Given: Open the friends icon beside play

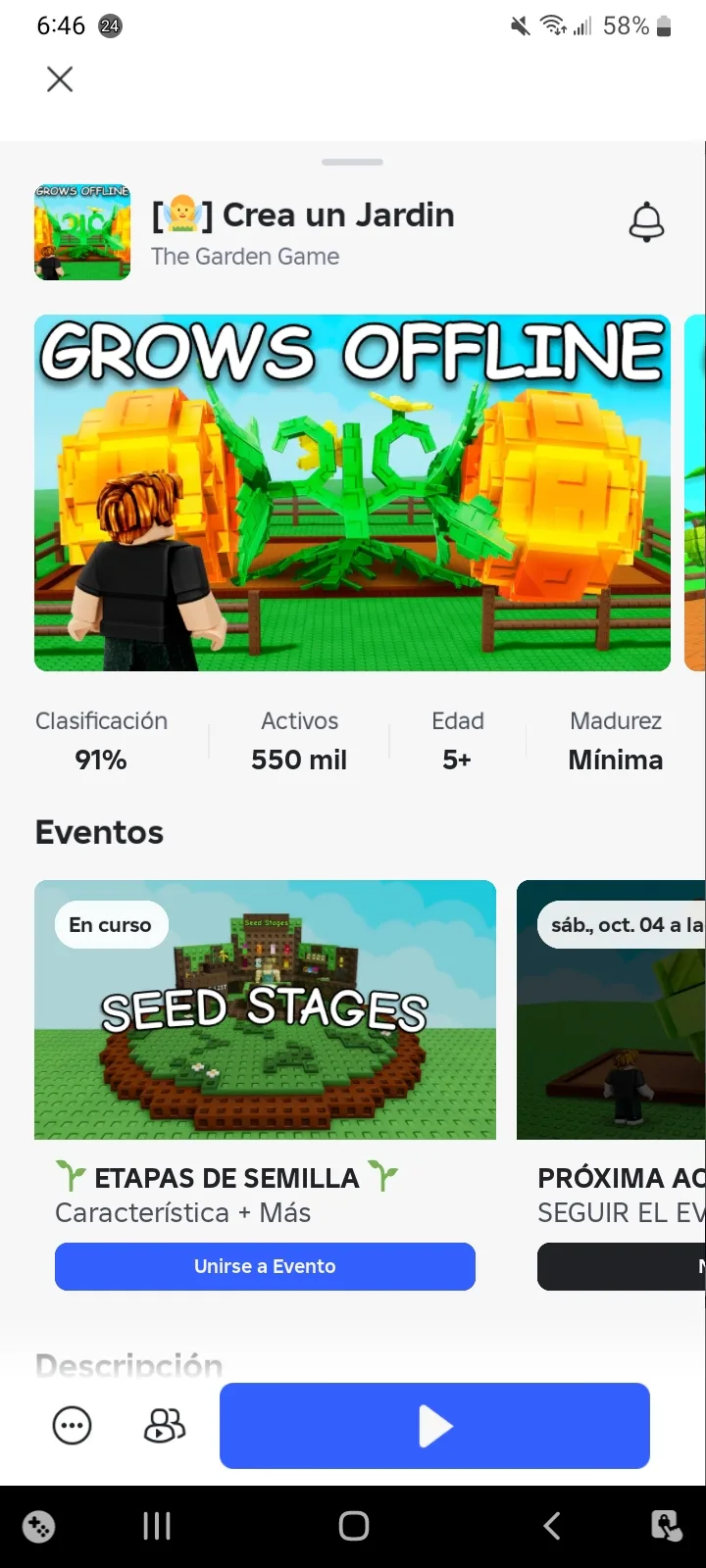Looking at the screenshot, I should [x=164, y=1426].
